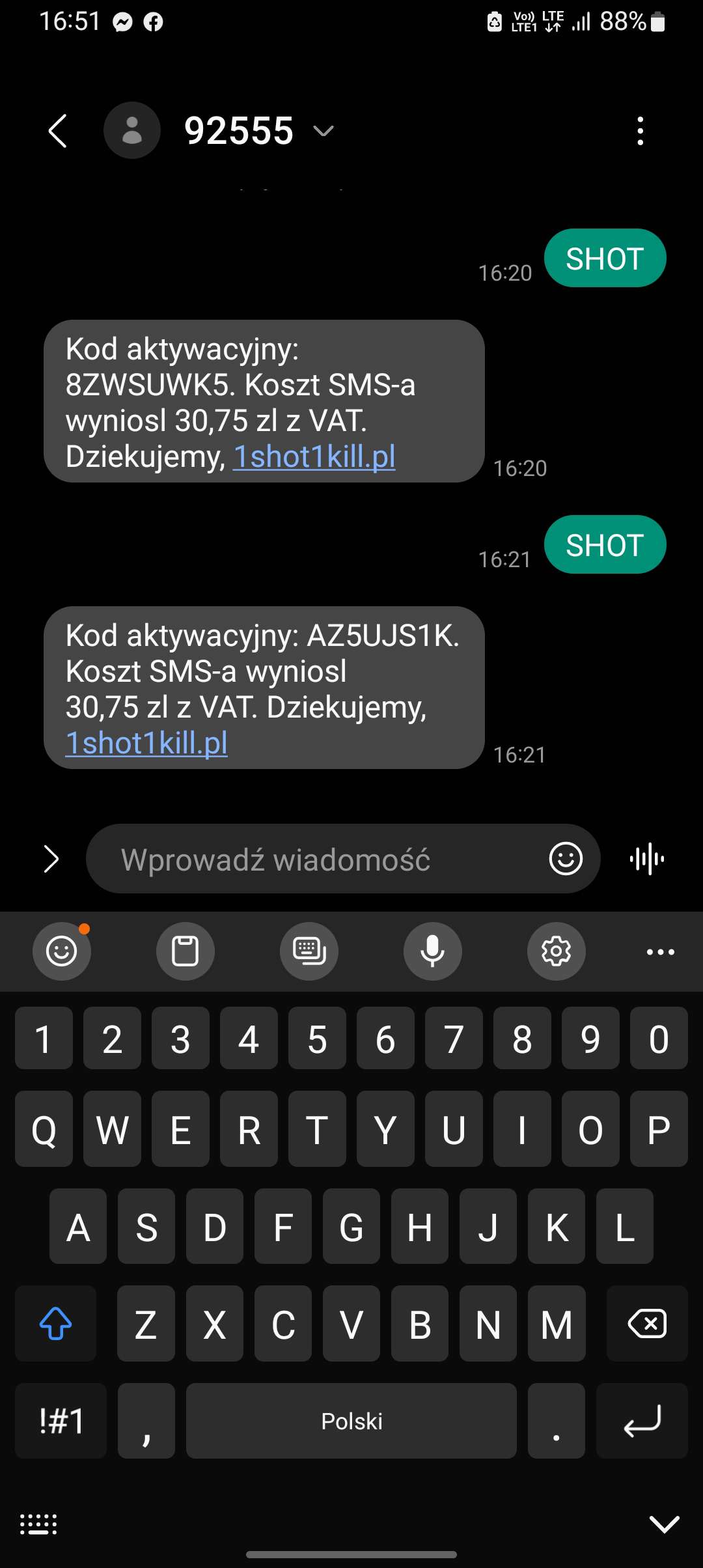Hide the keyboard with down chevron
The image size is (703, 1568).
[x=664, y=1524]
